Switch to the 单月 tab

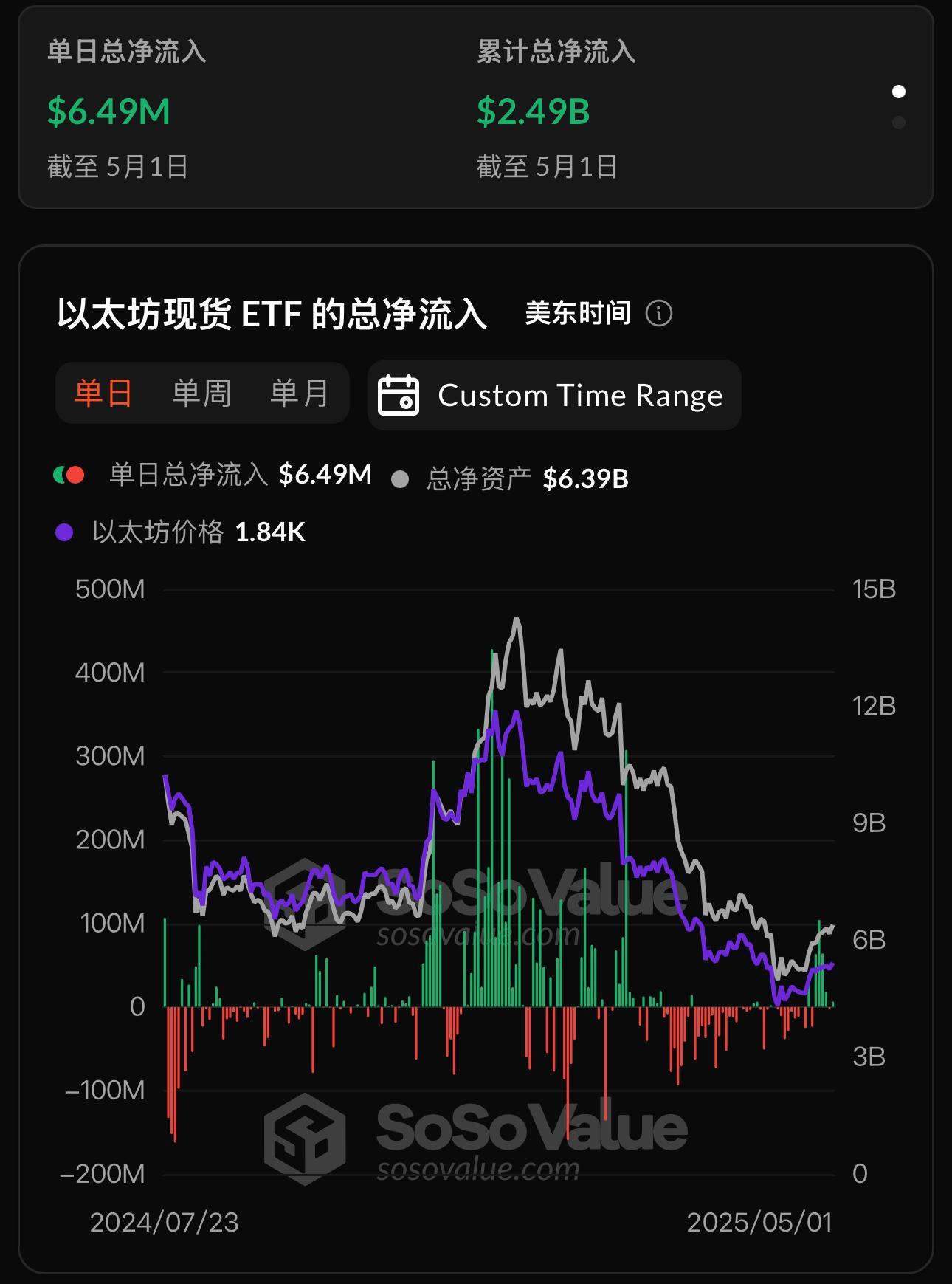tap(299, 394)
